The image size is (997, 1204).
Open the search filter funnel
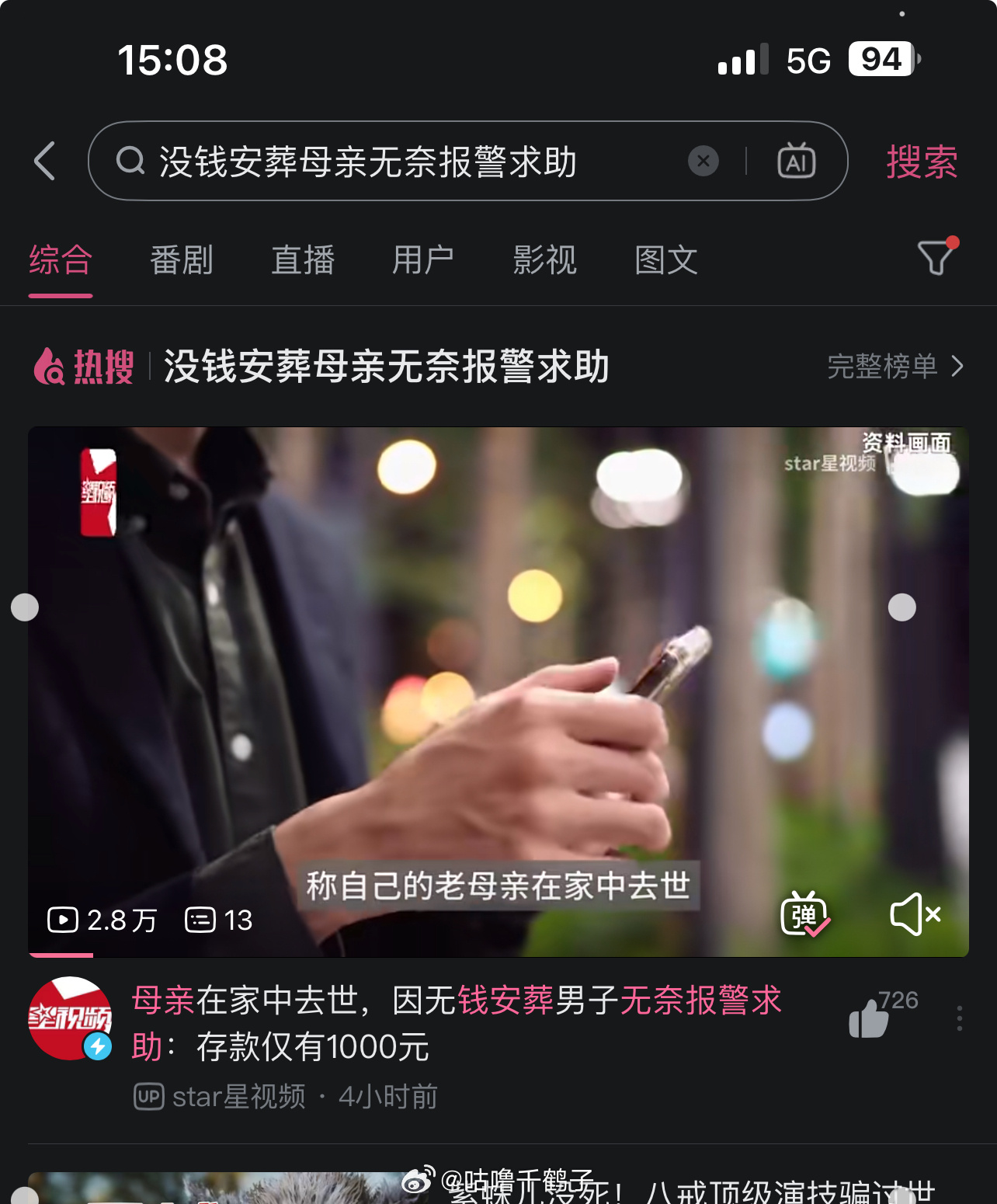point(936,258)
